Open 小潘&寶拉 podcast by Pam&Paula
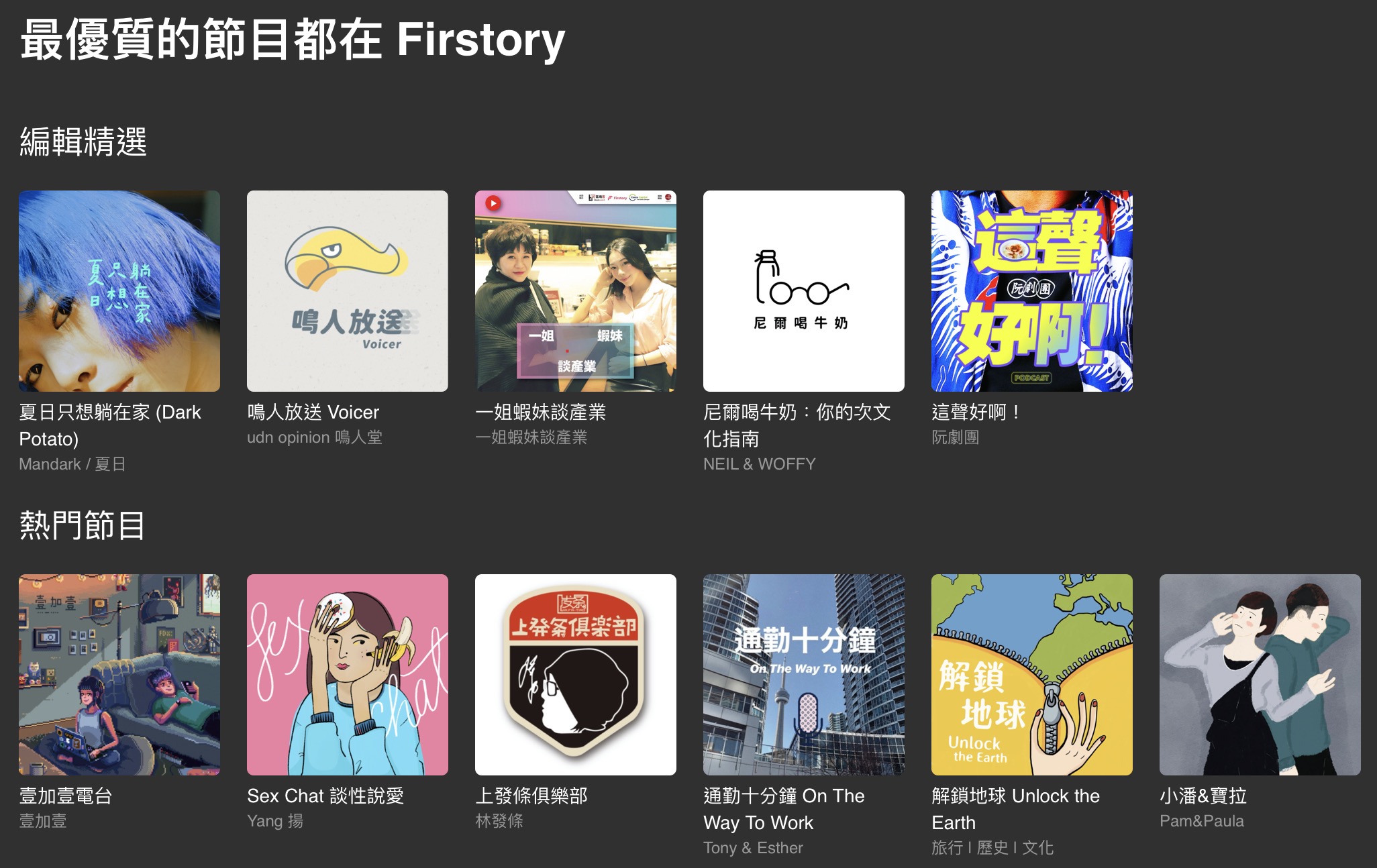 pyautogui.click(x=1260, y=675)
